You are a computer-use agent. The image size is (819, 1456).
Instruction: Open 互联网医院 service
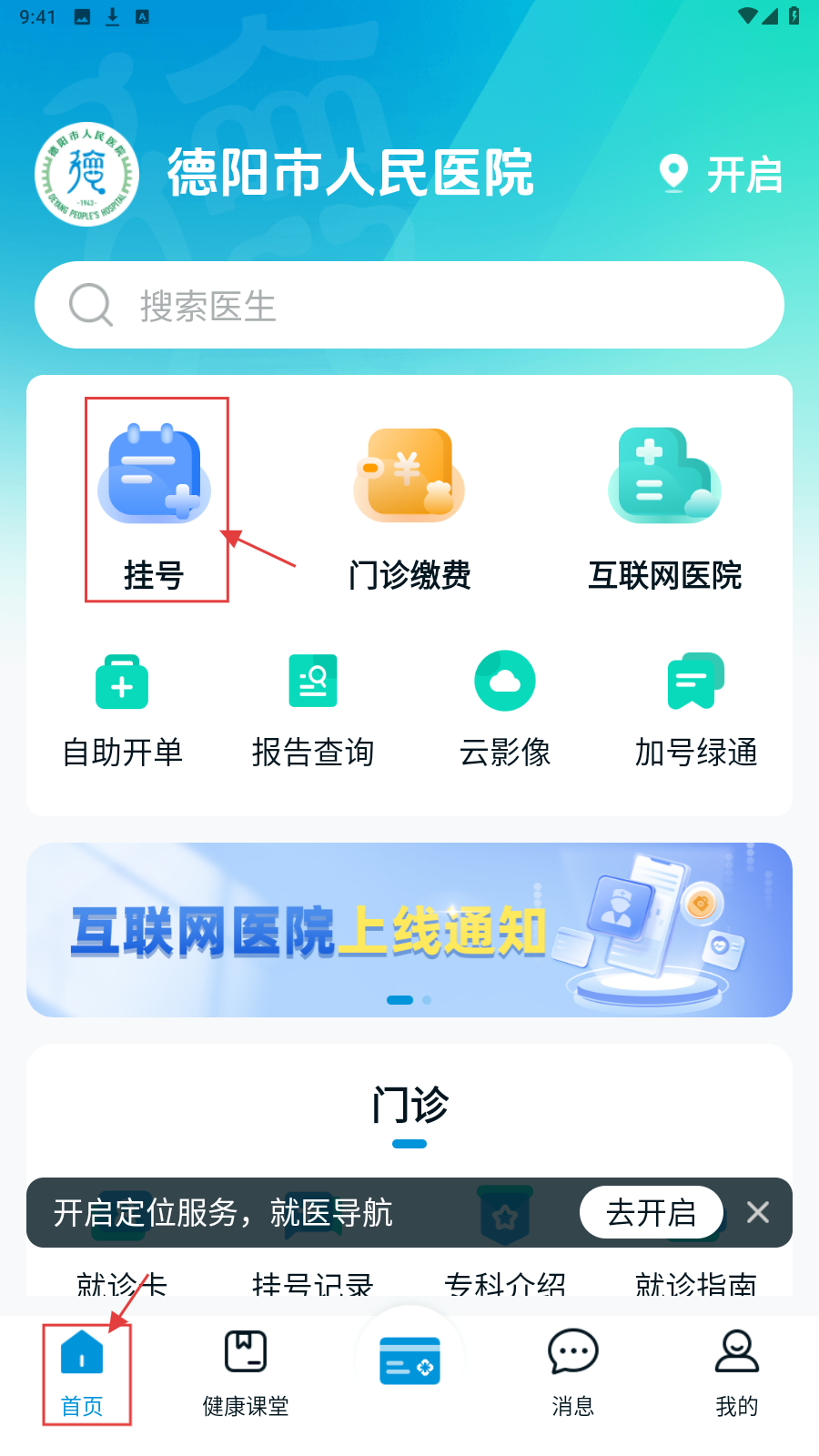(664, 505)
